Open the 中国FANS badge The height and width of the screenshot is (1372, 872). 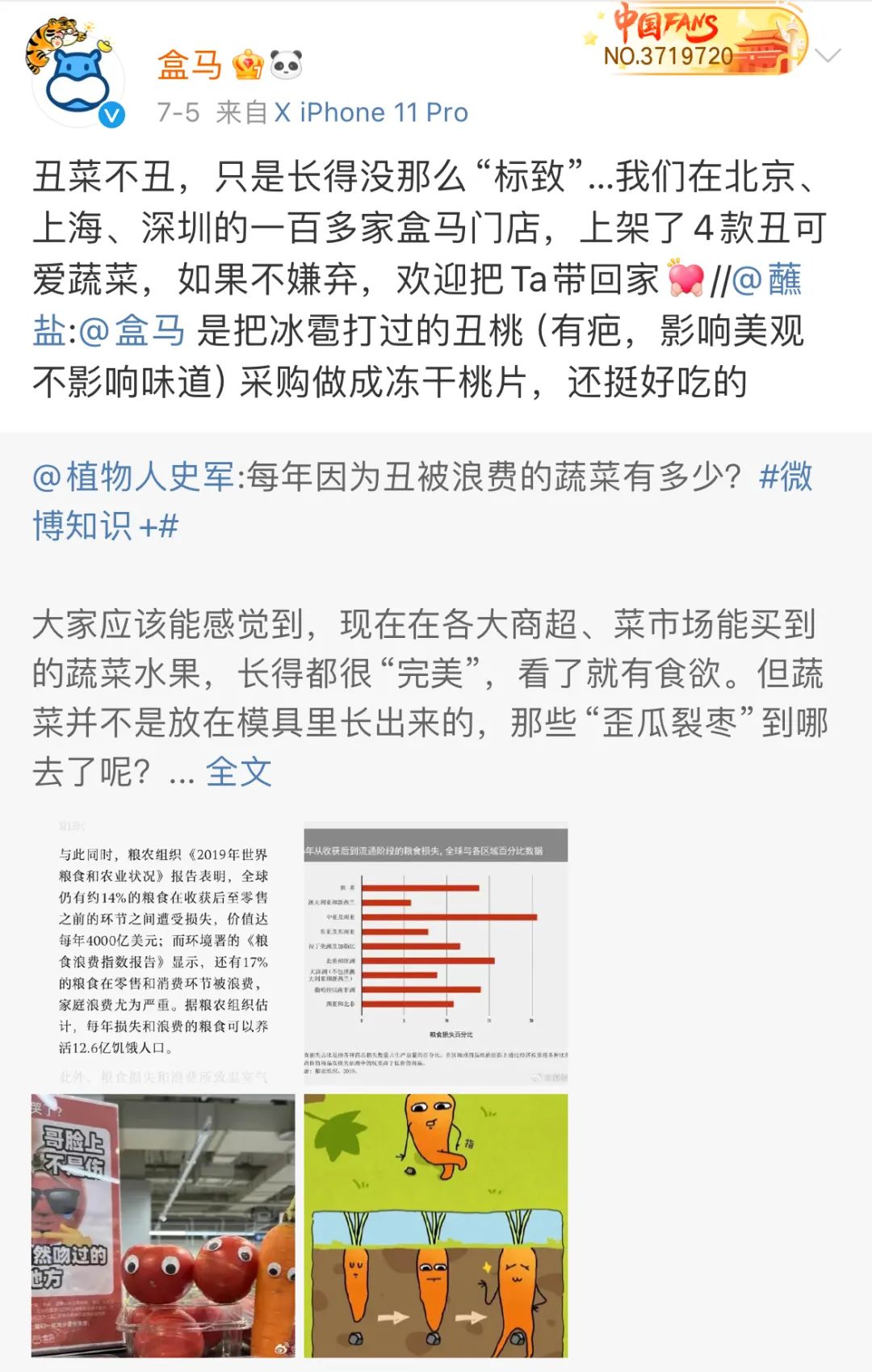[x=696, y=40]
